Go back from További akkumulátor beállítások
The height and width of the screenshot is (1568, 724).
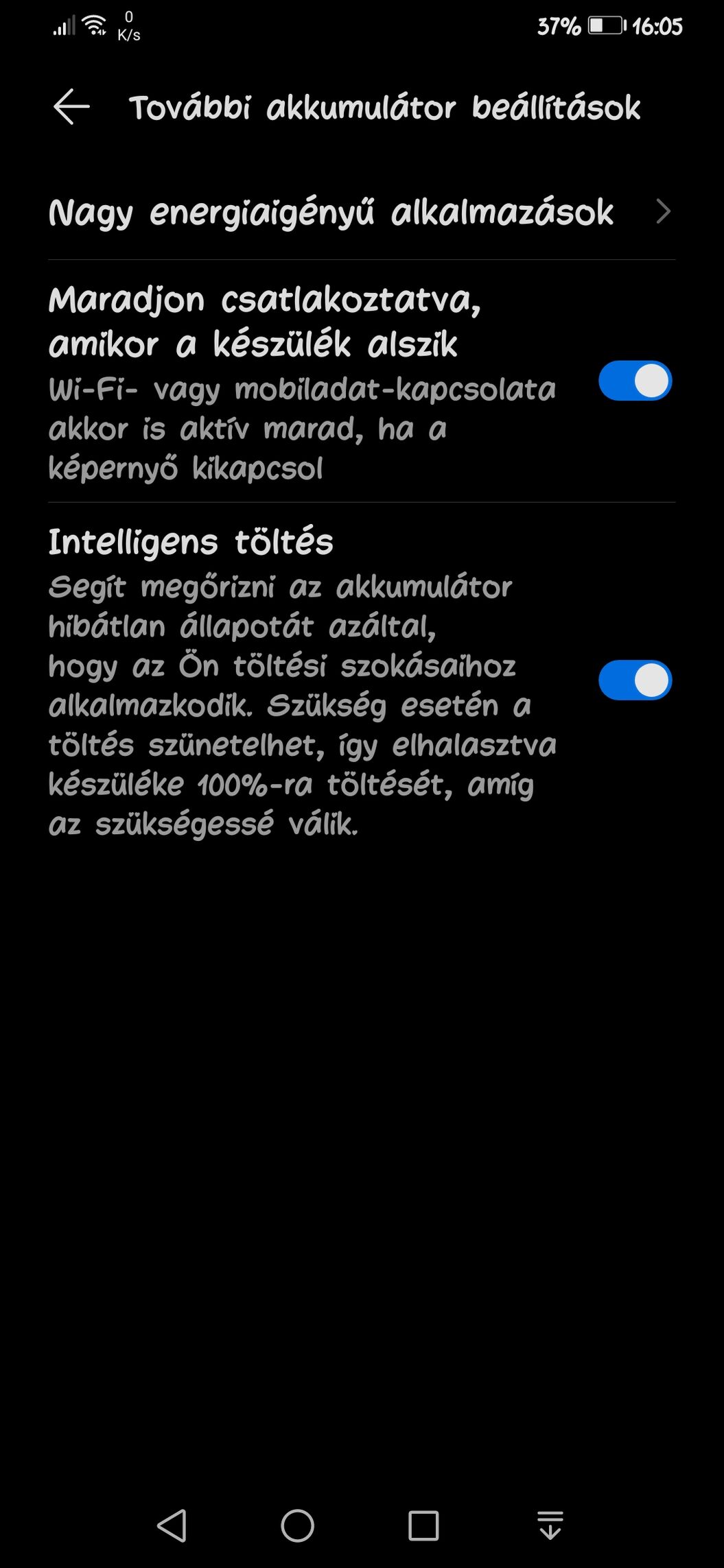pos(71,107)
